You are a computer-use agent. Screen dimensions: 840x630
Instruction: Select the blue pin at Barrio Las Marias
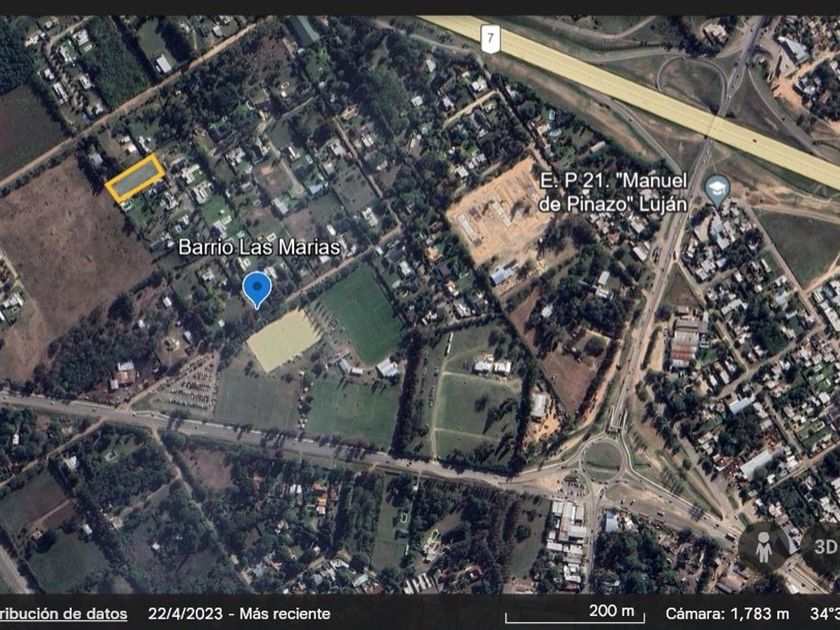click(257, 289)
